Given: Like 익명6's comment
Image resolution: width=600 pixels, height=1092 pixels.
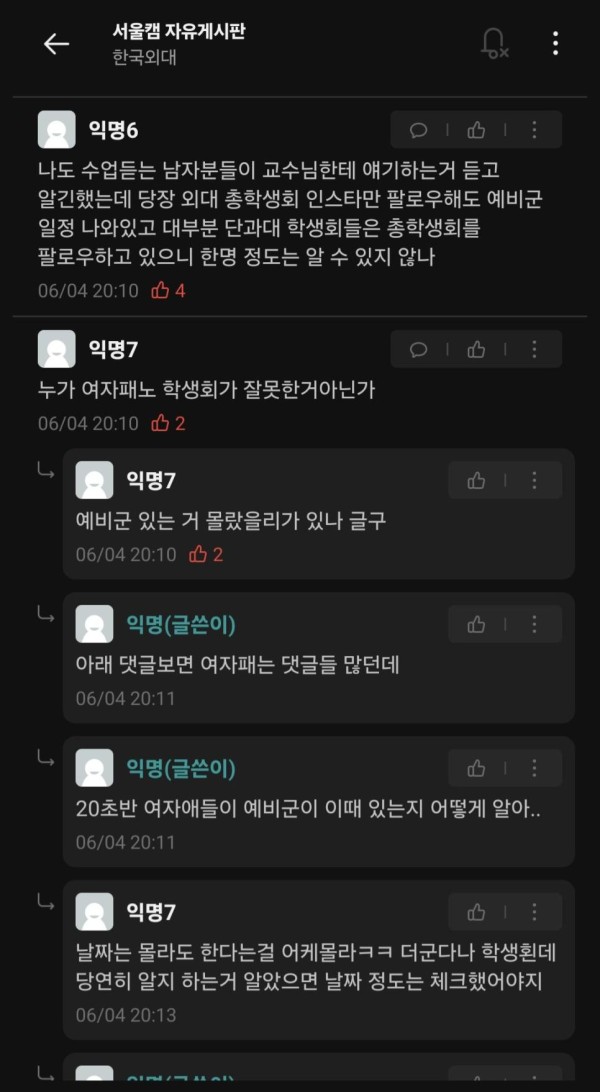Looking at the screenshot, I should [476, 130].
